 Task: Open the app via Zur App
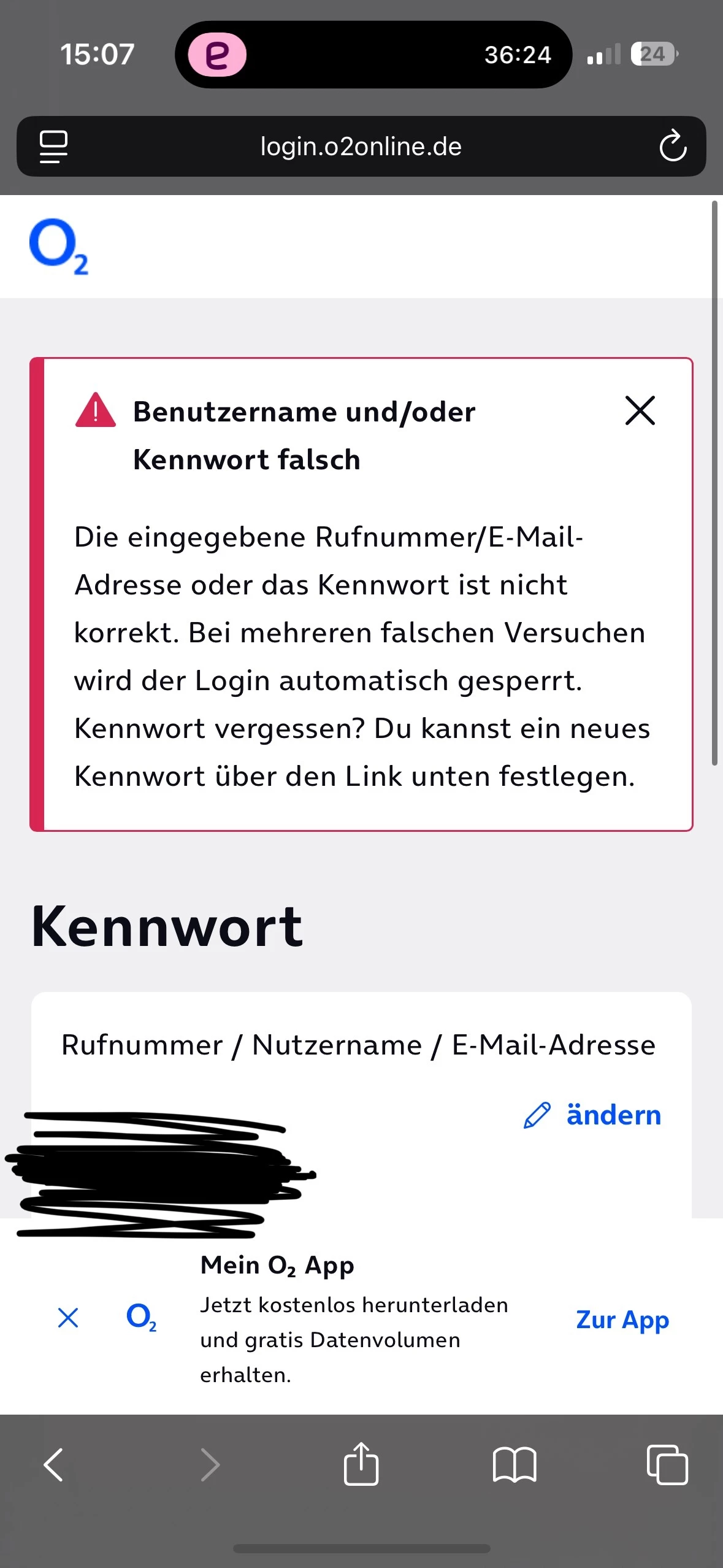[x=622, y=1319]
